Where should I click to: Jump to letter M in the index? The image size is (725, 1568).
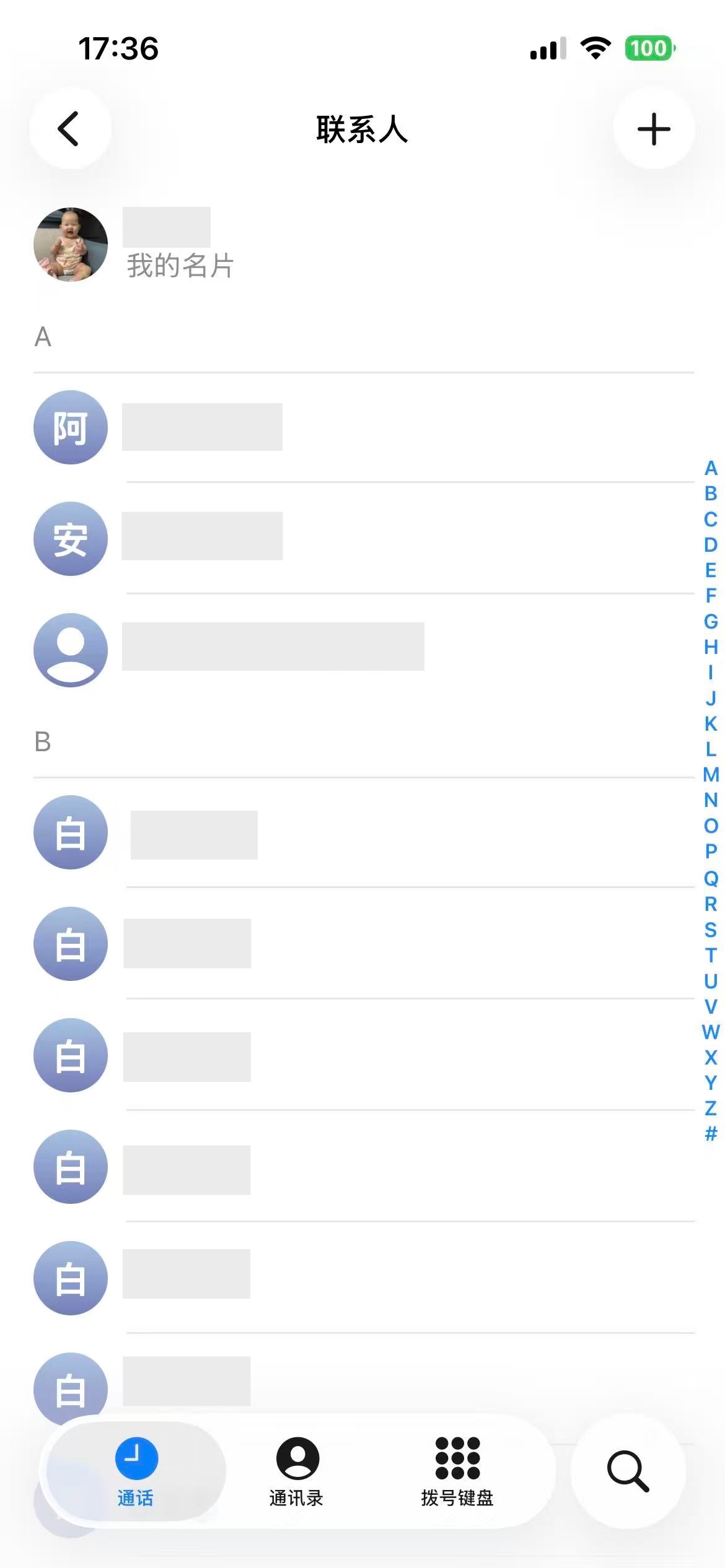coord(711,775)
